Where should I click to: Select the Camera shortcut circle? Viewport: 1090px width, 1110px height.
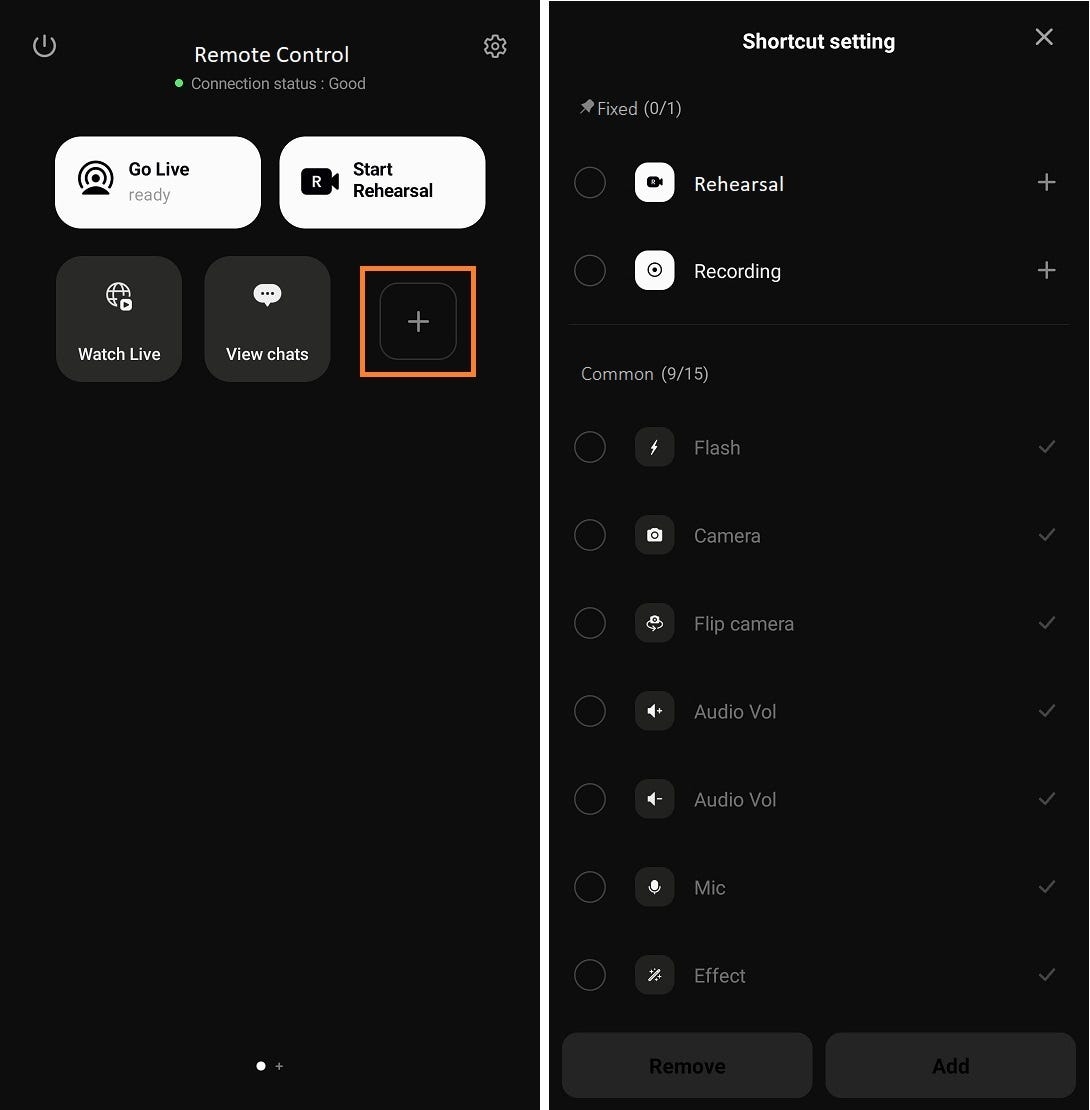pyautogui.click(x=590, y=535)
